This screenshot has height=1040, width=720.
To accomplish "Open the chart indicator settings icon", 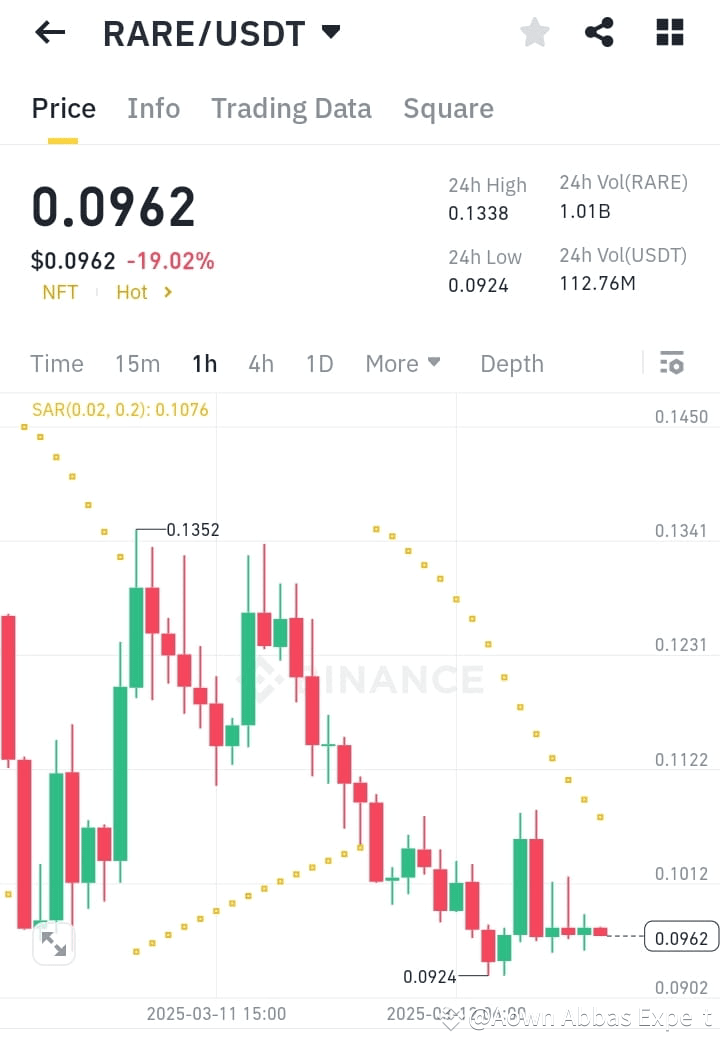I will click(x=671, y=363).
